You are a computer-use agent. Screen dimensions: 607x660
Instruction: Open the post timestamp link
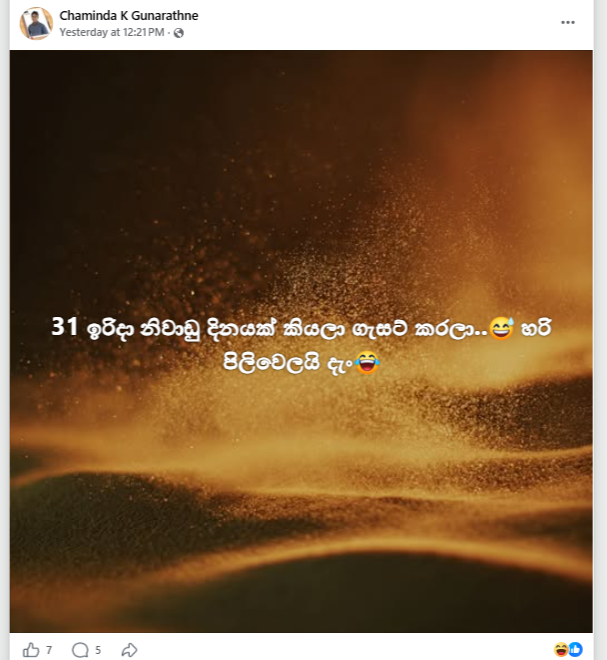(x=111, y=32)
